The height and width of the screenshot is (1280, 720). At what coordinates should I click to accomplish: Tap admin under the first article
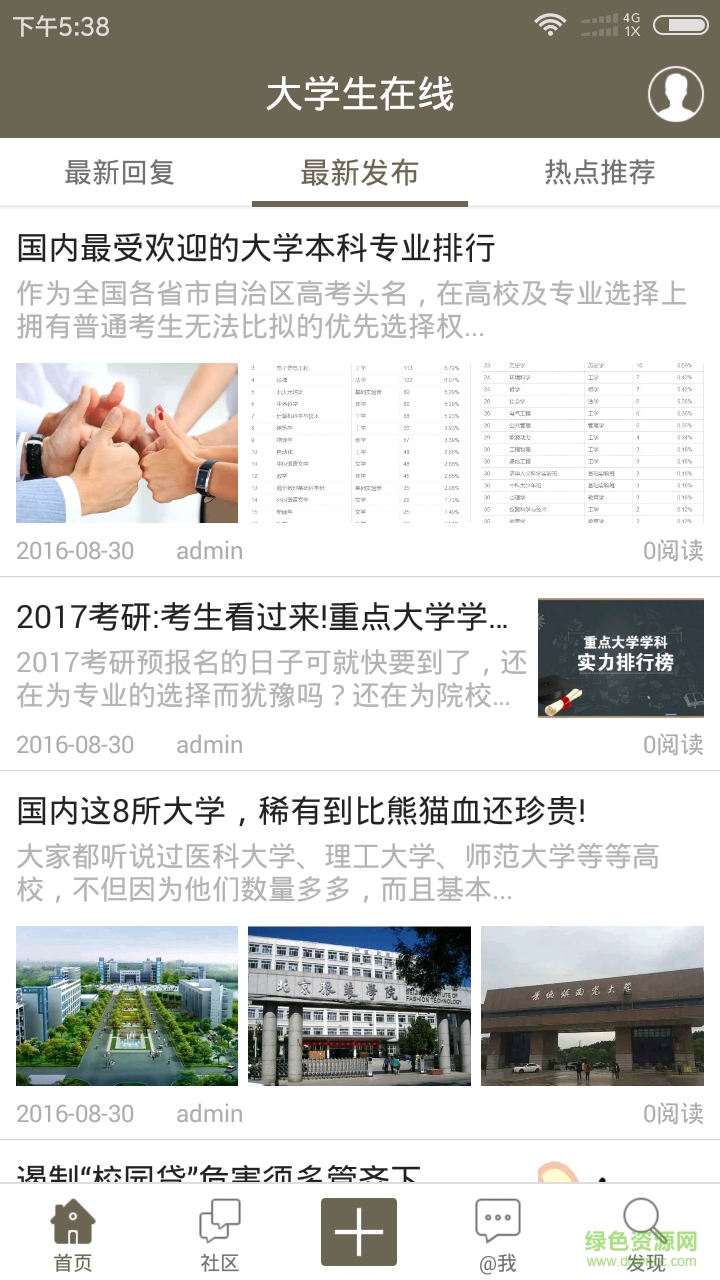point(210,550)
